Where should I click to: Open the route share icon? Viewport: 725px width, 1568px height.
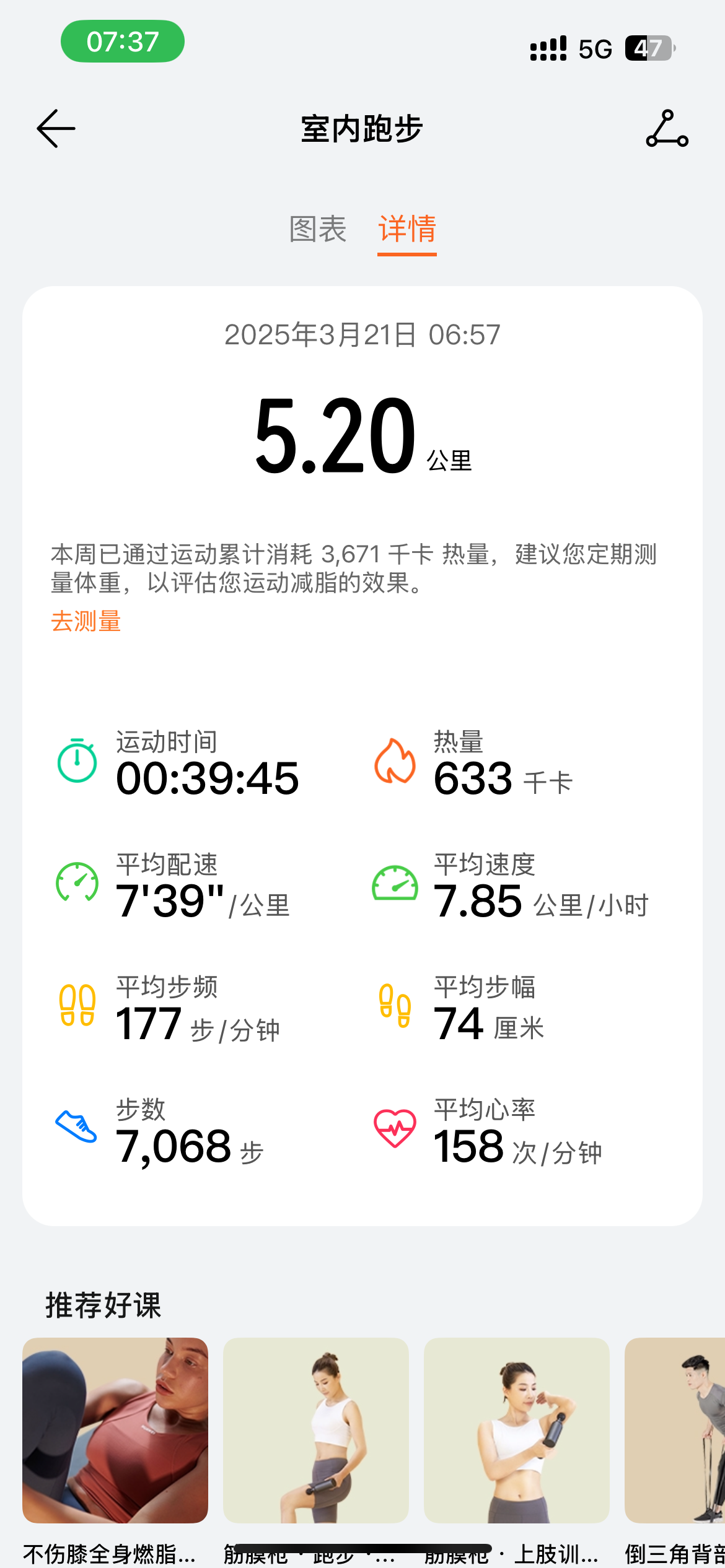[667, 129]
